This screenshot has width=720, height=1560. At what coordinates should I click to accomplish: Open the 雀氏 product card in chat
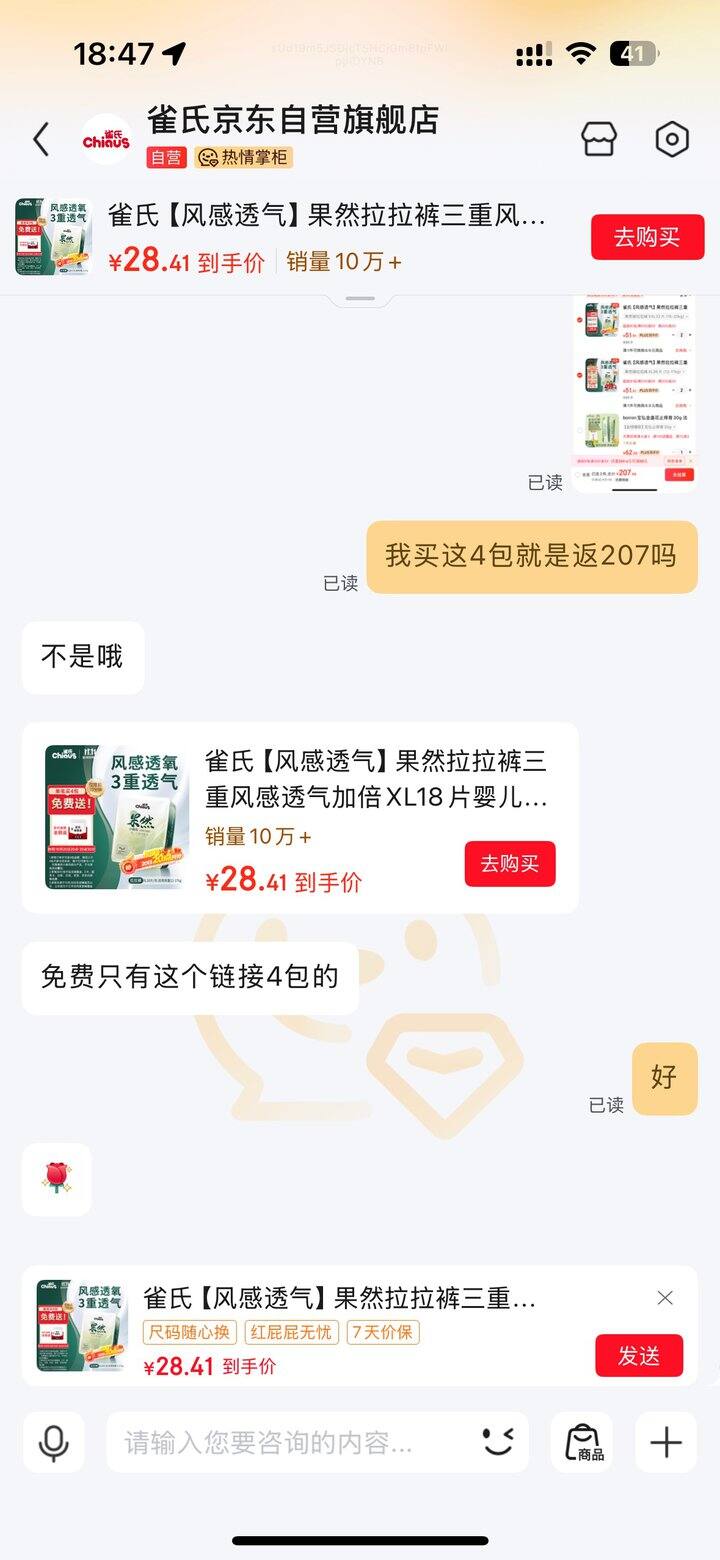coord(300,817)
